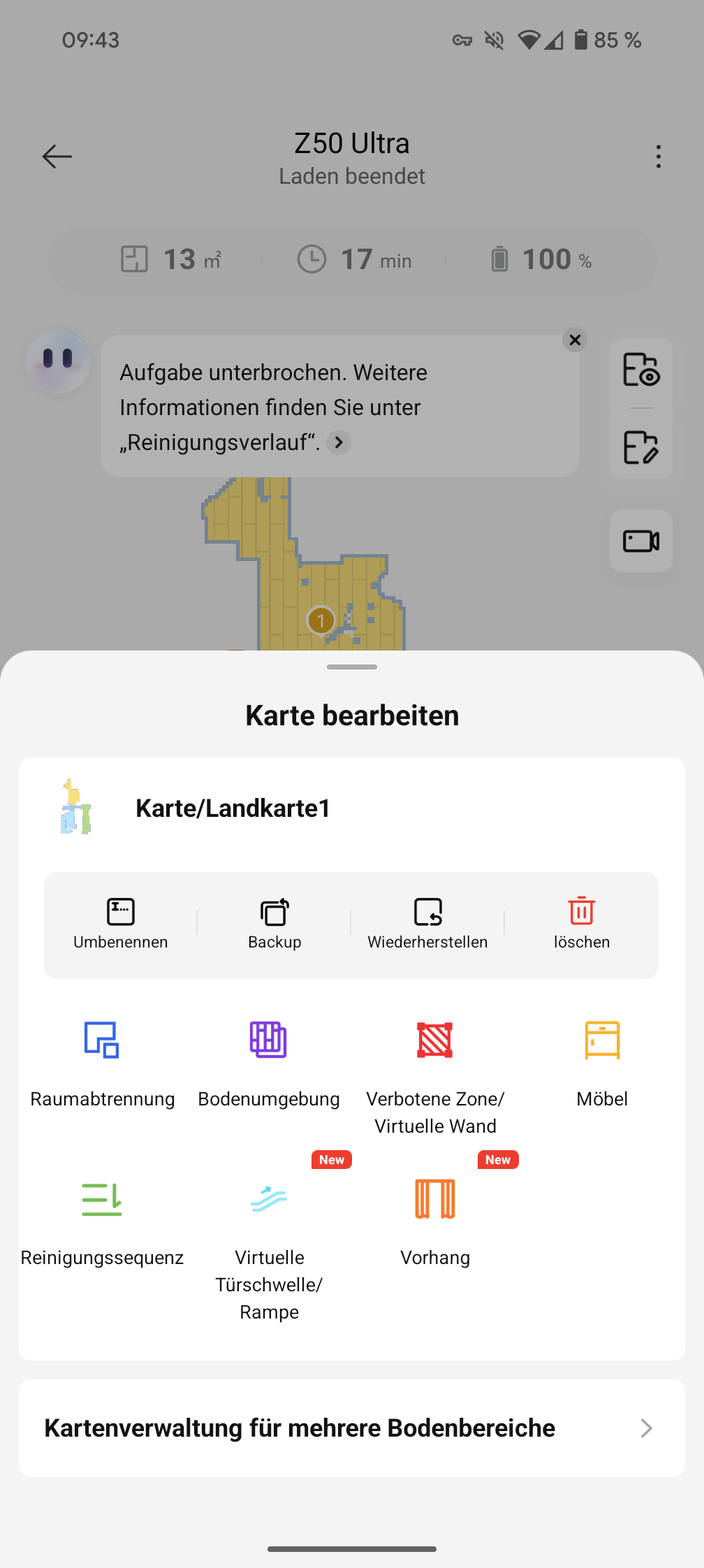Image resolution: width=704 pixels, height=1568 pixels.
Task: Choose Verbotene Zone/Virtuelle Wand
Action: (x=435, y=1076)
